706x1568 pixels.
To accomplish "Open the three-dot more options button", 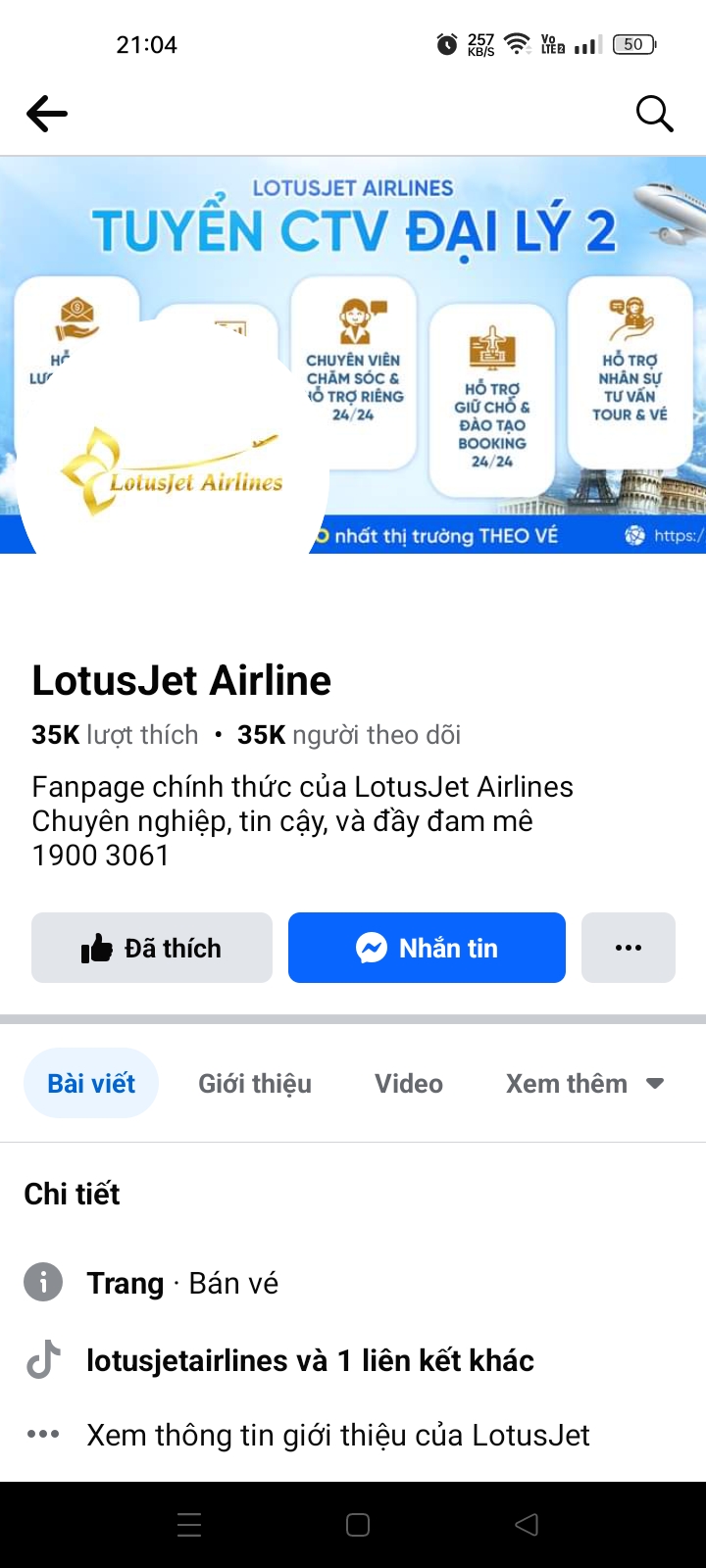I will click(x=629, y=948).
